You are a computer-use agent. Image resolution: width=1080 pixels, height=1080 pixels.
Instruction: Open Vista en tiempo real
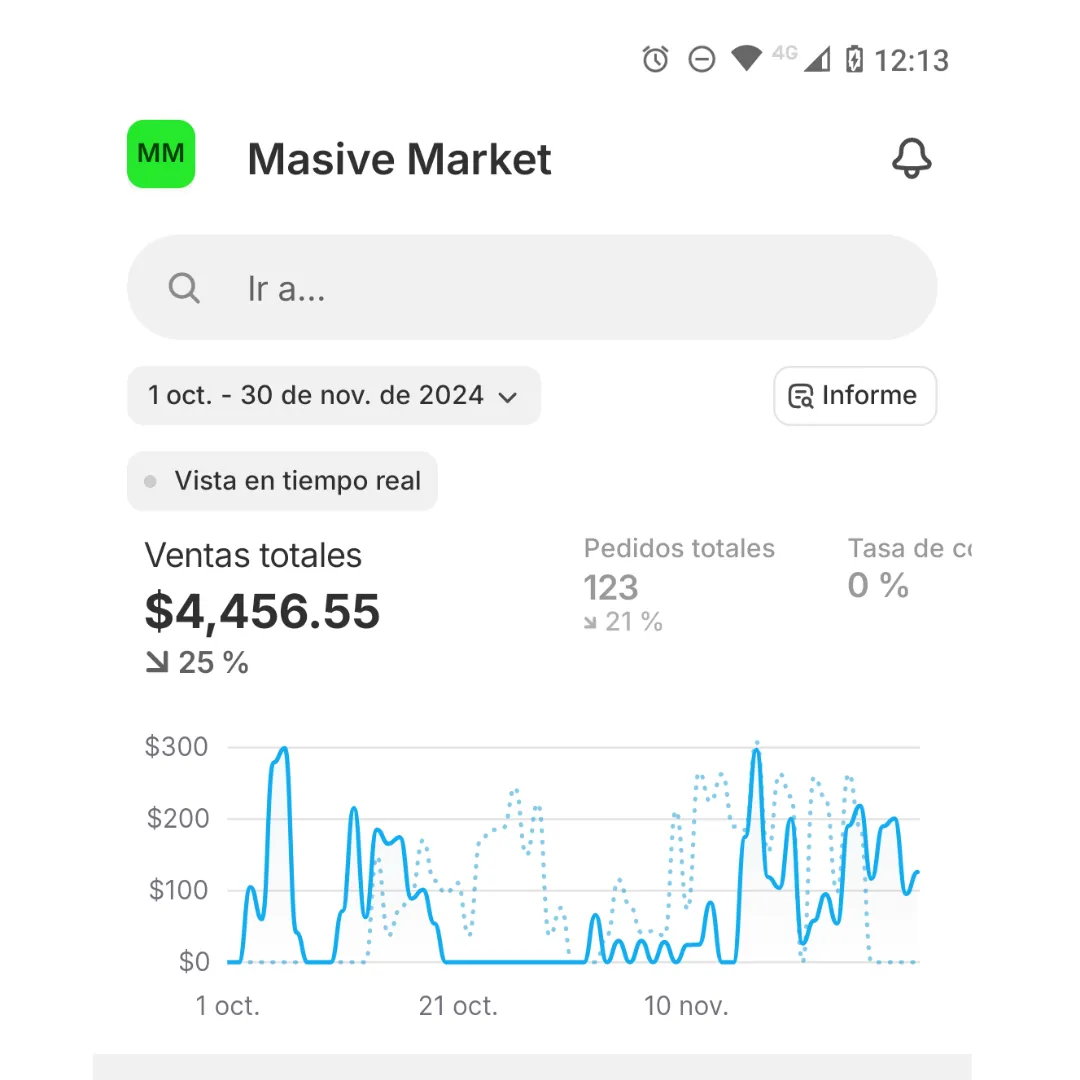(x=282, y=481)
